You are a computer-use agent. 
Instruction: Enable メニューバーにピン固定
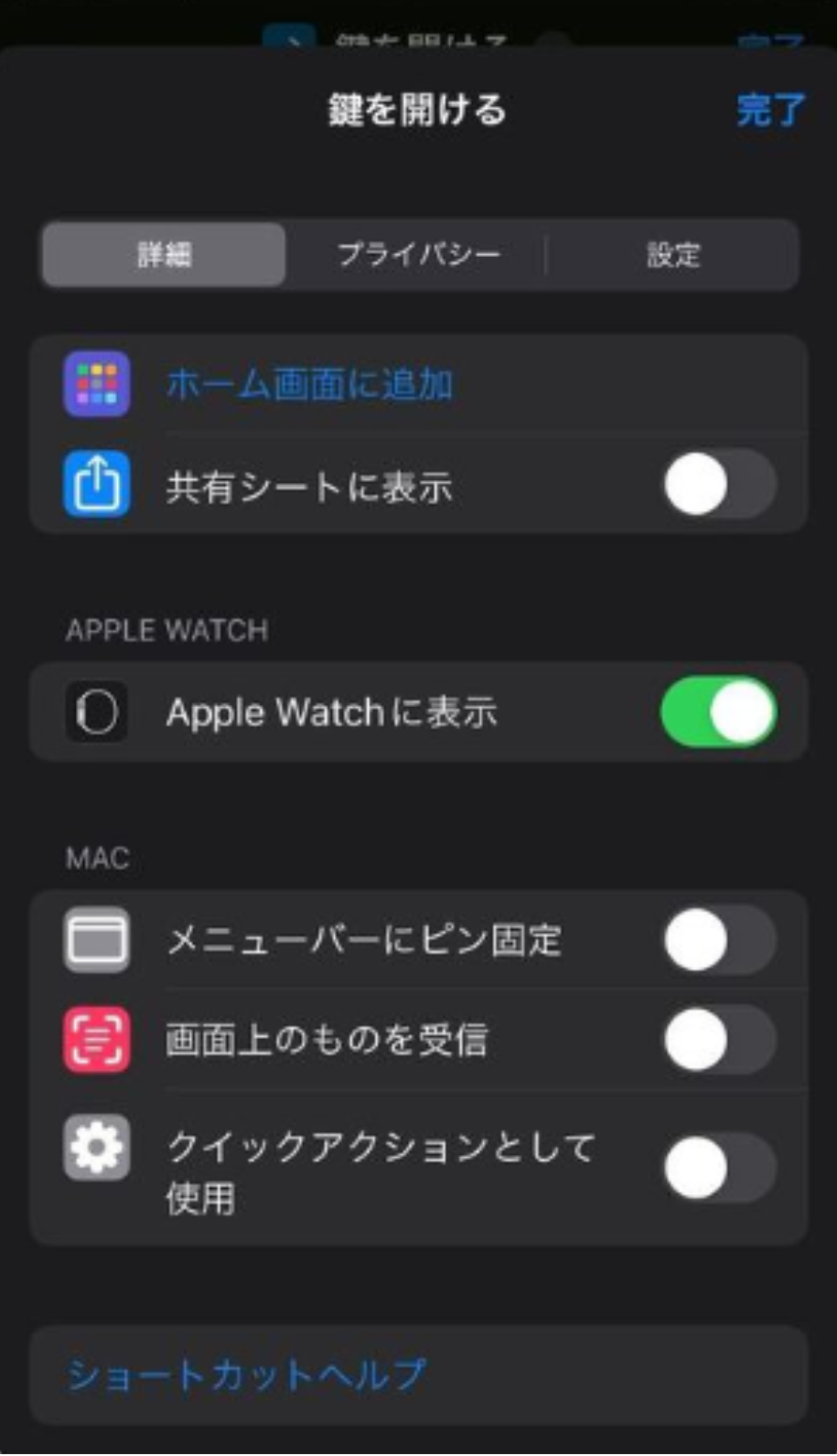point(719,939)
